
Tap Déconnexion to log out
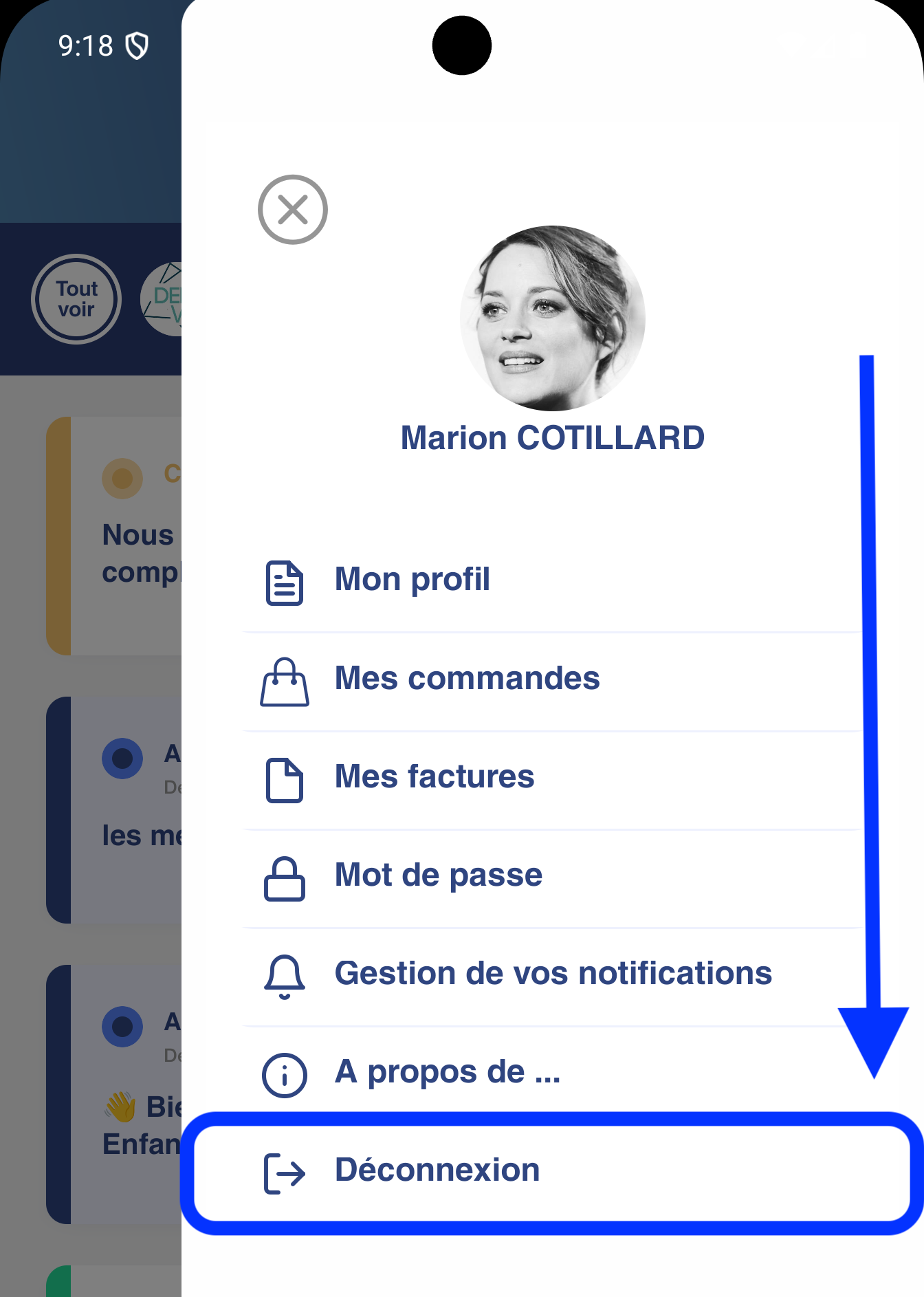[x=437, y=1170]
